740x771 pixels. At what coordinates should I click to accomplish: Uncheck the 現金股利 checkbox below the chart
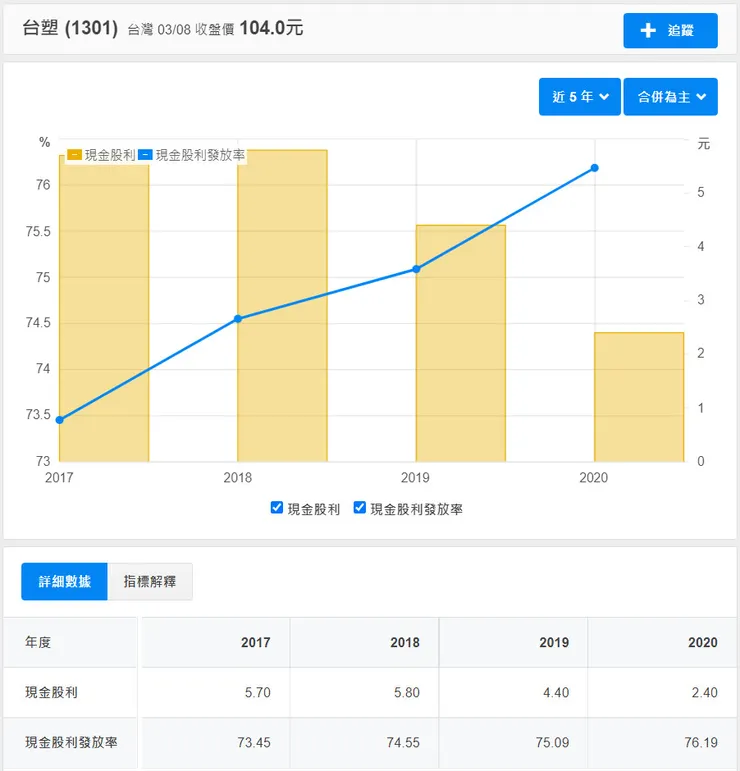(276, 507)
